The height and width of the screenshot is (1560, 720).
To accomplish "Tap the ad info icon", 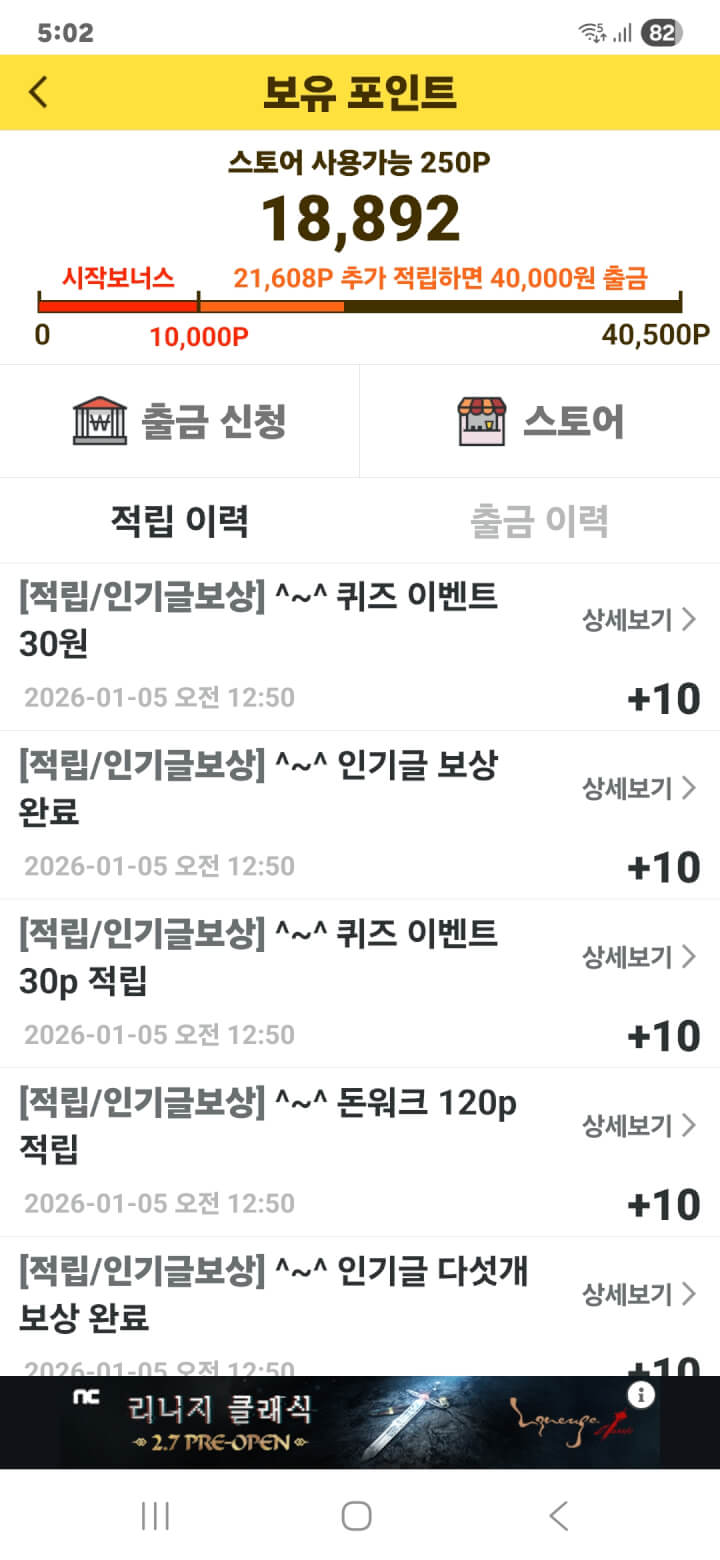I will [641, 1396].
